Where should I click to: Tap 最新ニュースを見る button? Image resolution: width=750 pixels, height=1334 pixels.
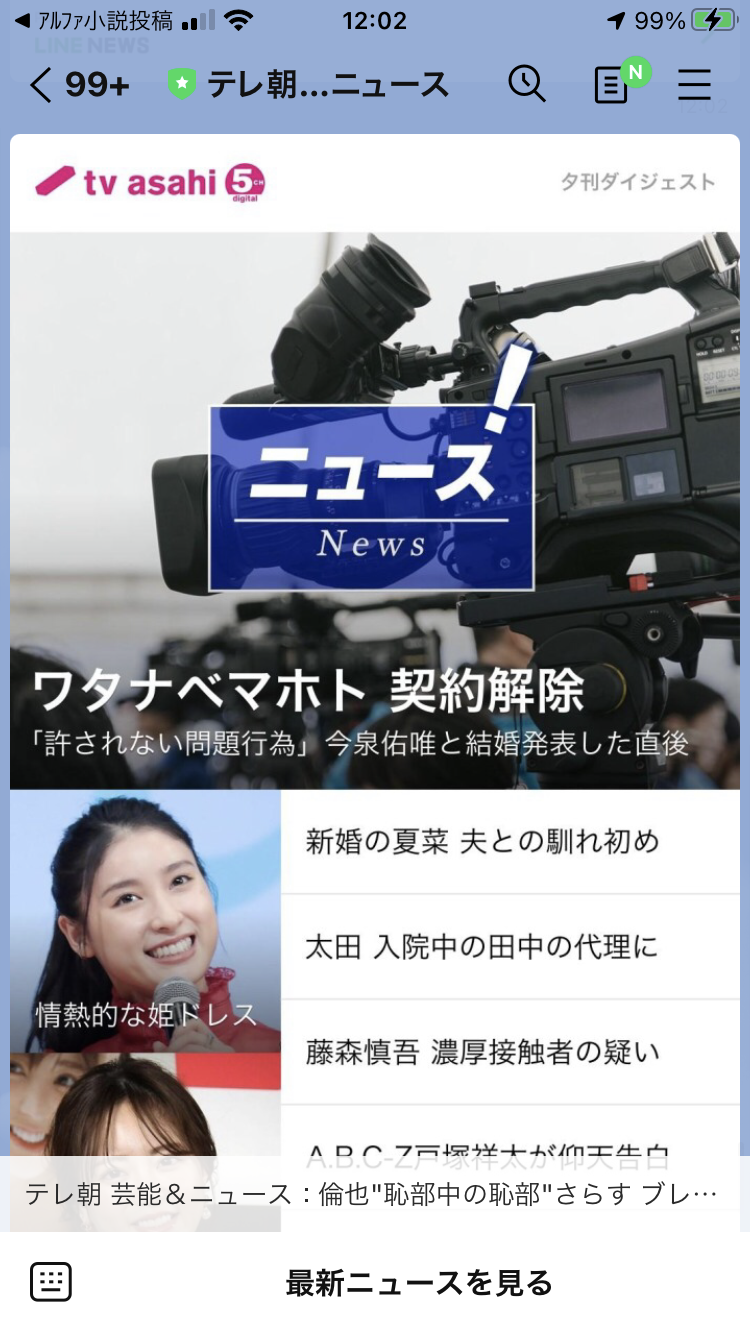tap(419, 1282)
